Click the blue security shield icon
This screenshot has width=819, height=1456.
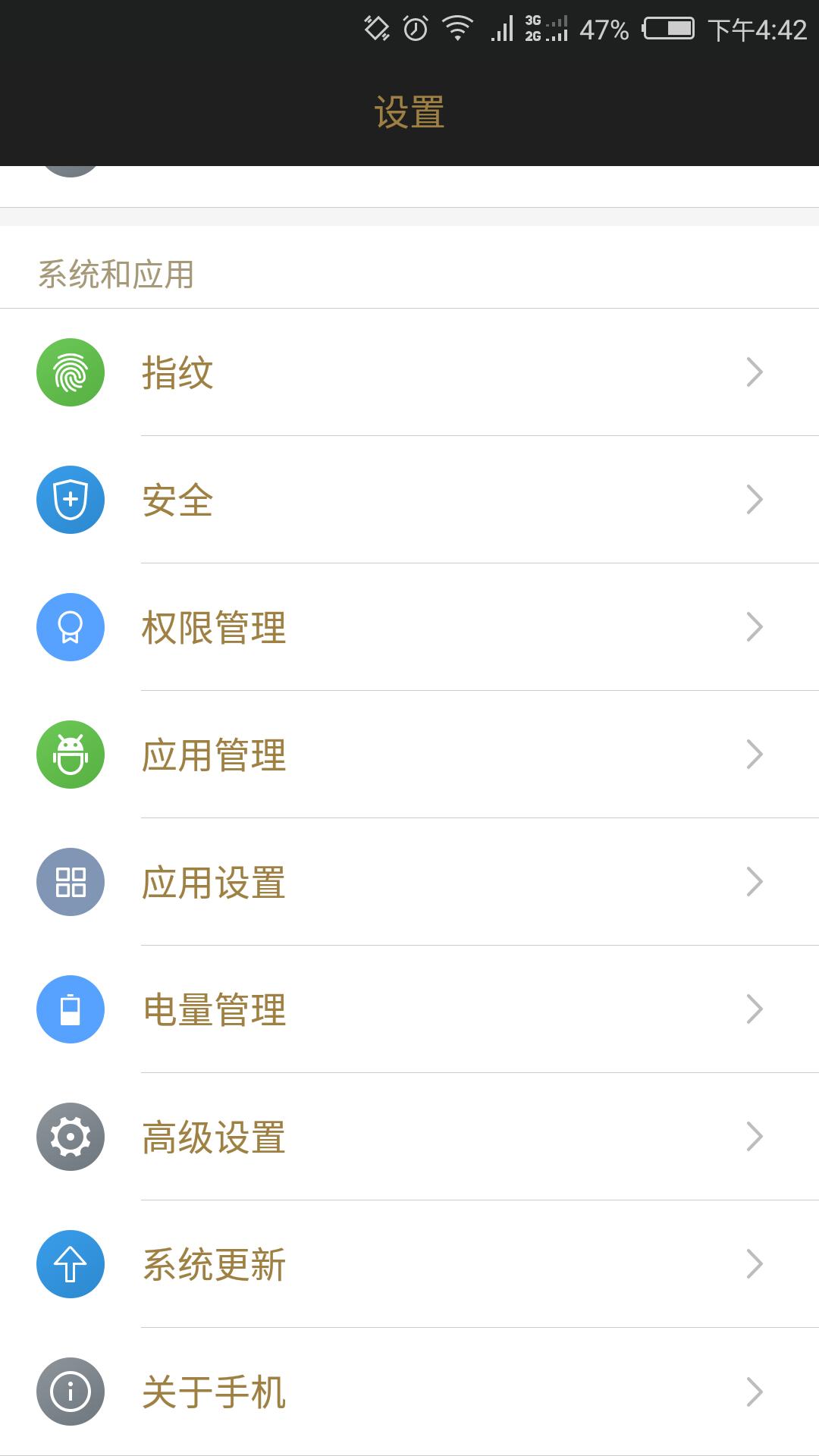[x=69, y=500]
